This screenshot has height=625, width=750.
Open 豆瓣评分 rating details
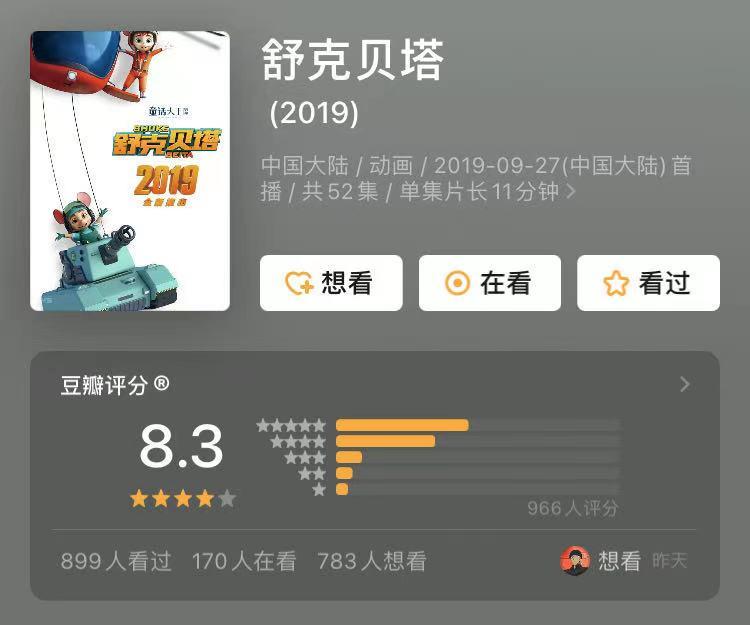[x=684, y=385]
